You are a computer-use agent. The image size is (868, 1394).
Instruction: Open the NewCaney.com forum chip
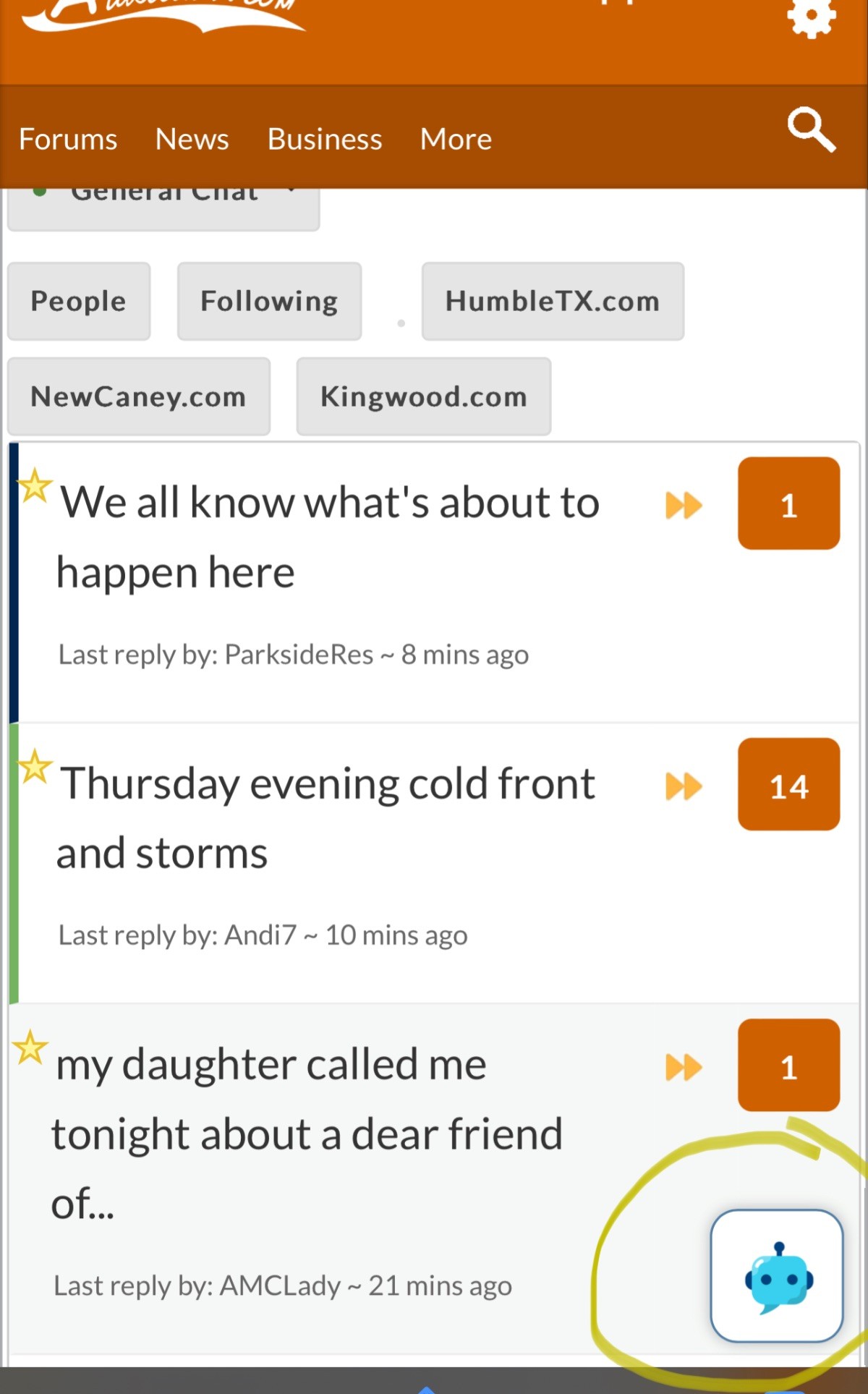[x=138, y=396]
